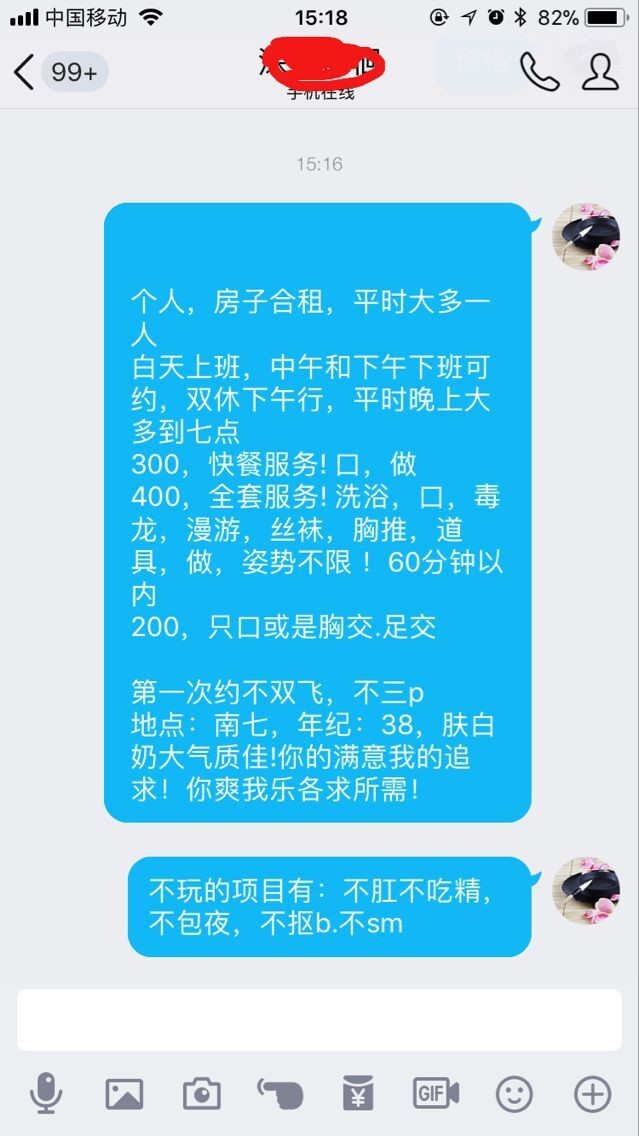Record a voice message with the microphone
The width and height of the screenshot is (639, 1136).
46,1094
